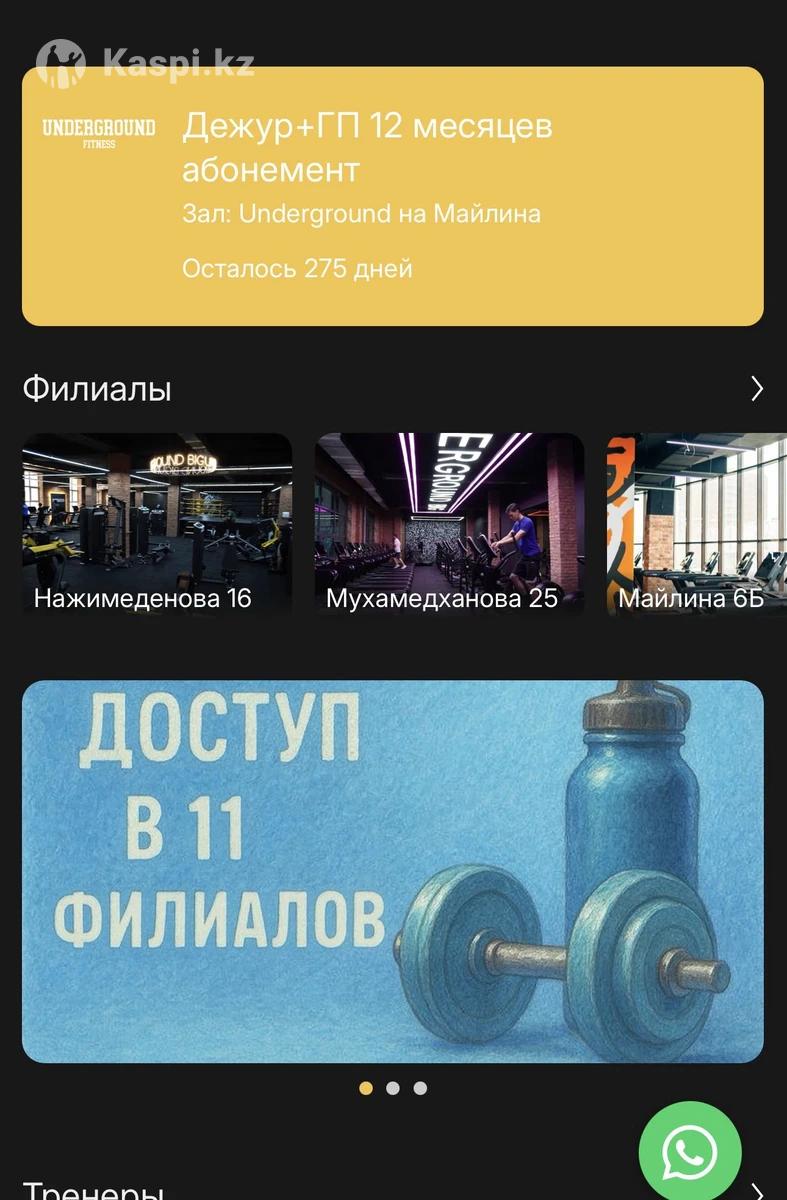Jump to the third banner page dot

click(x=420, y=1088)
